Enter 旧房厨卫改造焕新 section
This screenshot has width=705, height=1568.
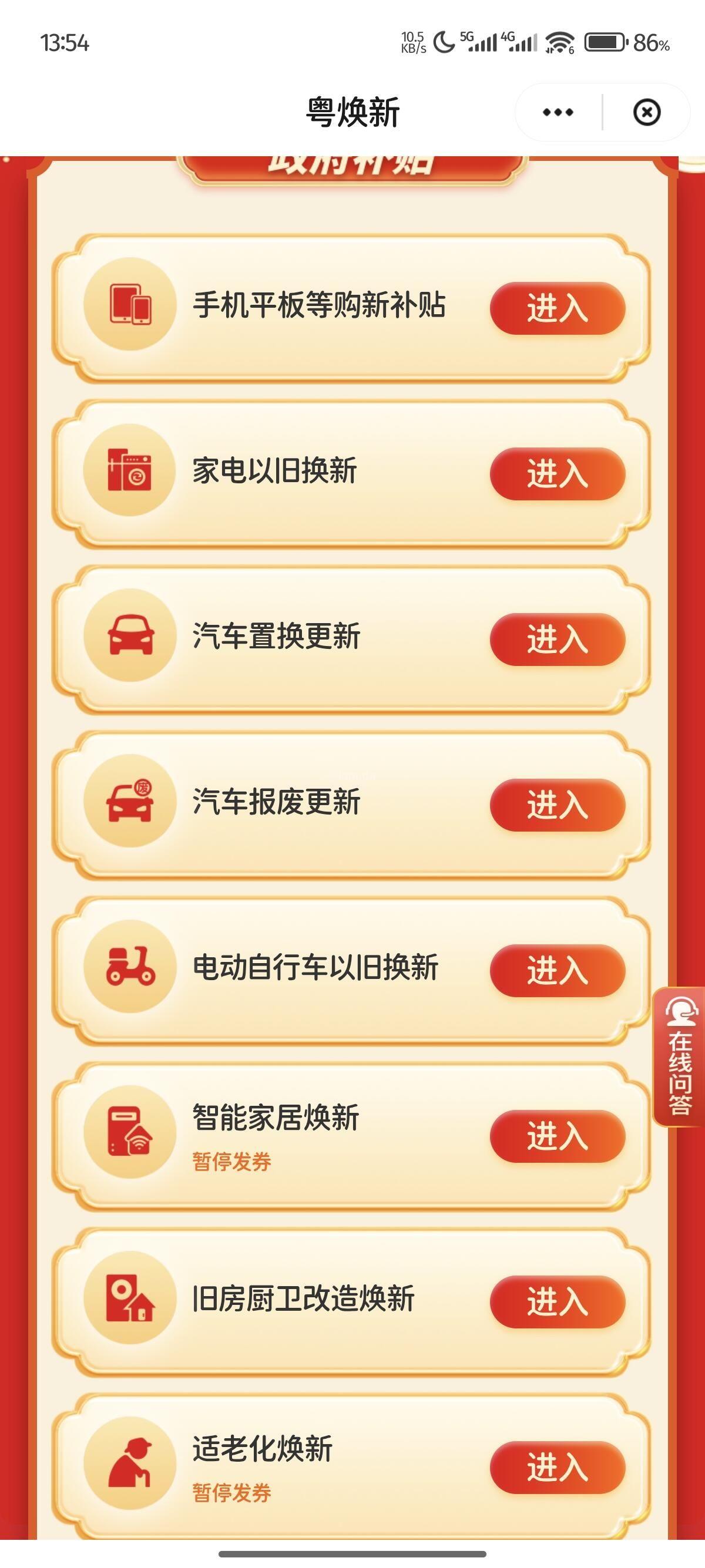(557, 1301)
